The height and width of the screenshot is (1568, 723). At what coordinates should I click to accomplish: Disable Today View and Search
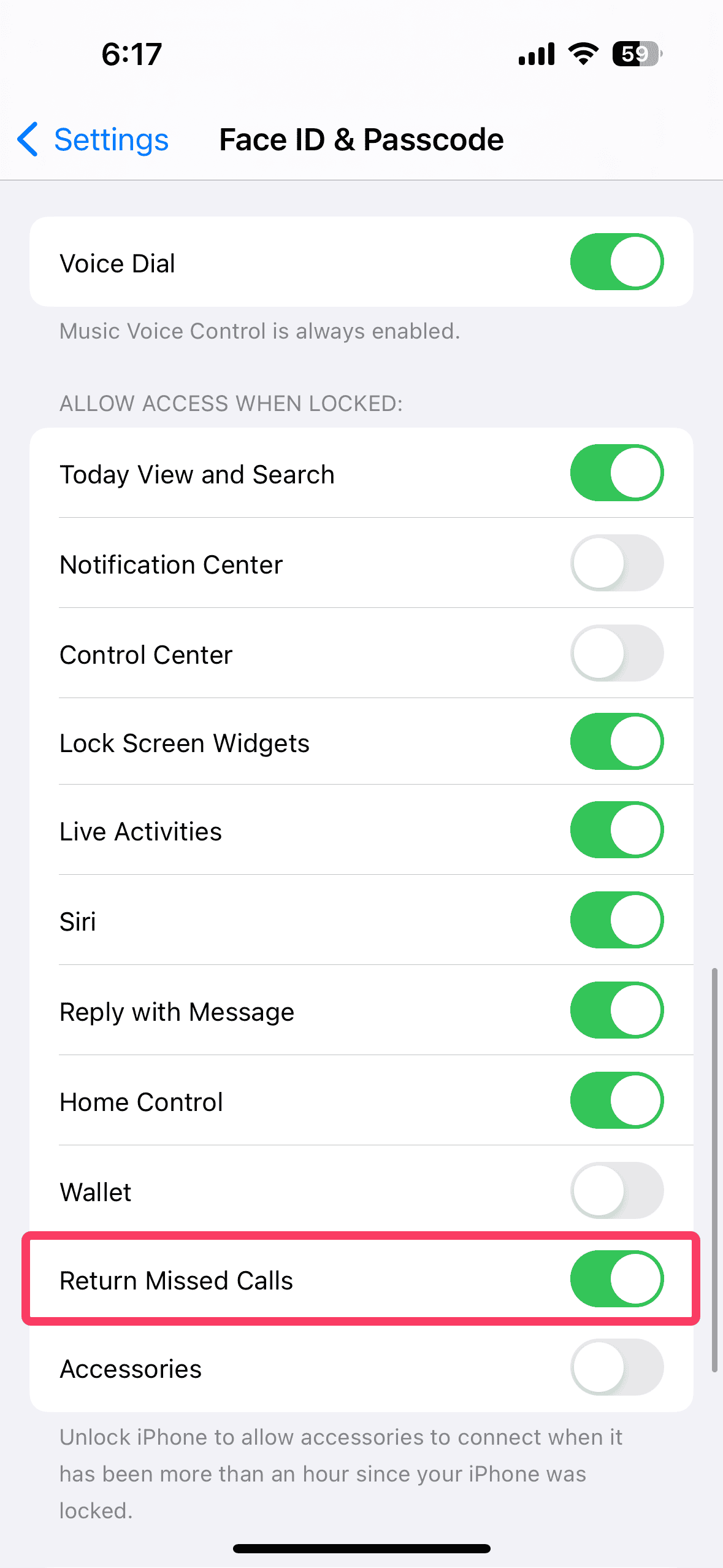click(616, 473)
